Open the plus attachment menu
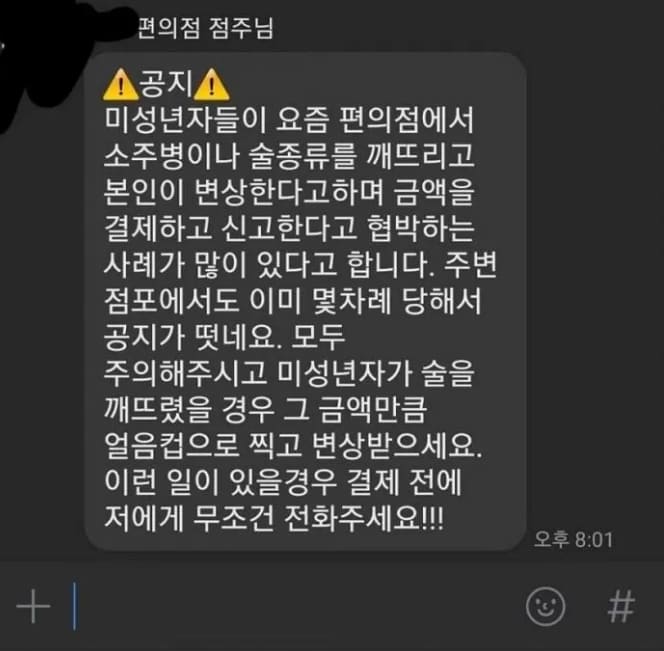Image resolution: width=664 pixels, height=651 pixels. tap(32, 607)
